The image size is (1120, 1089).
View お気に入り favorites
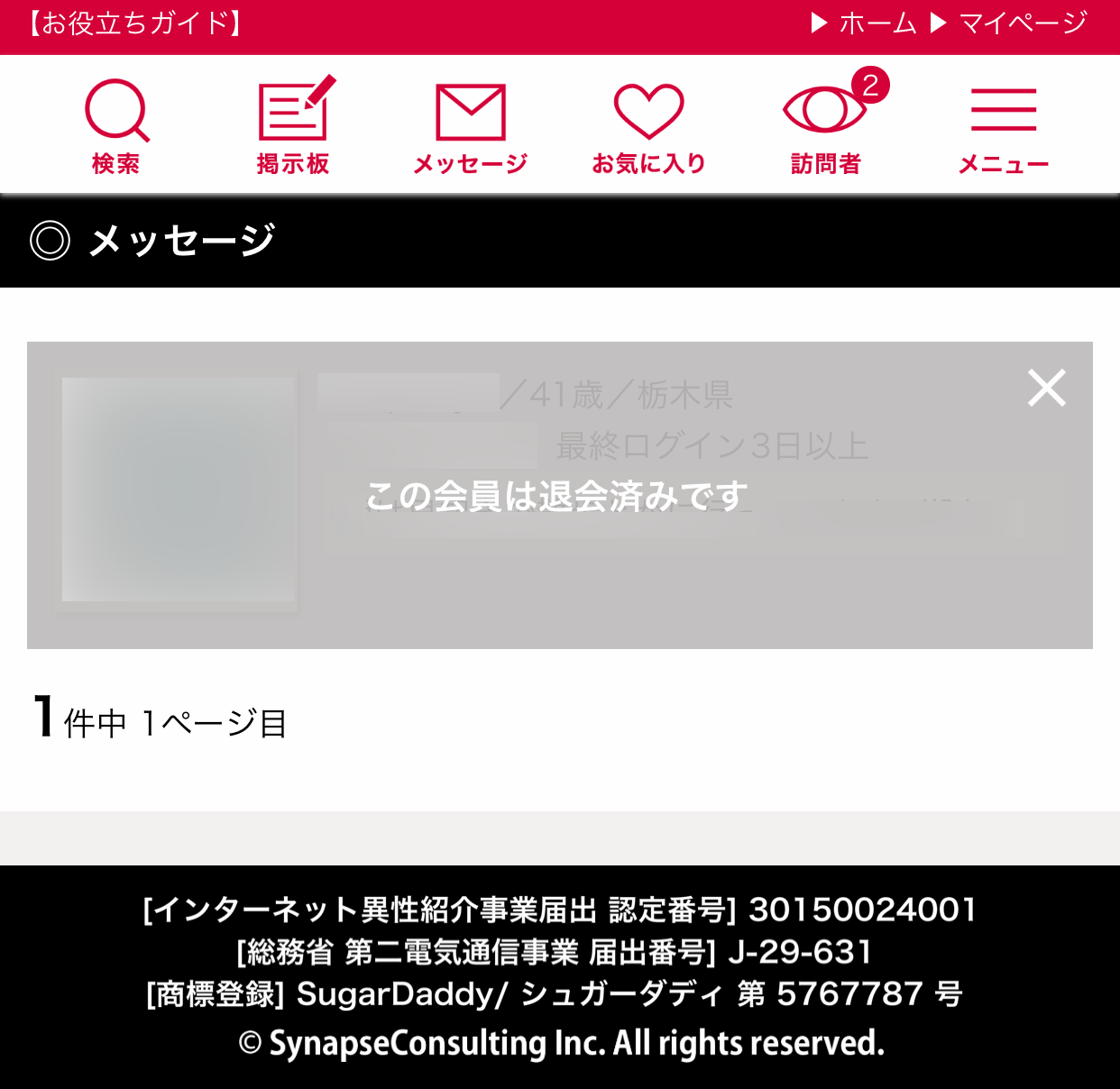click(648, 125)
